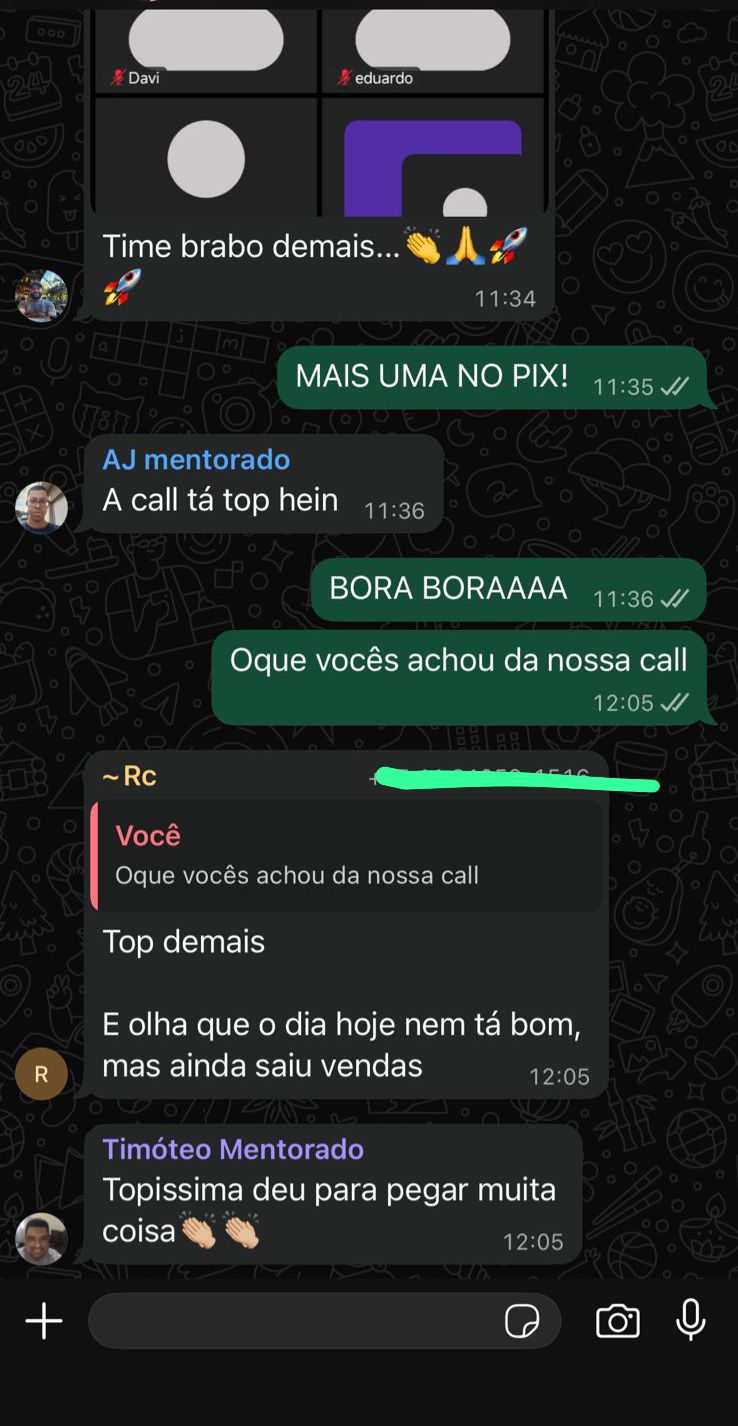Jump to quoted message from Você

click(x=346, y=855)
